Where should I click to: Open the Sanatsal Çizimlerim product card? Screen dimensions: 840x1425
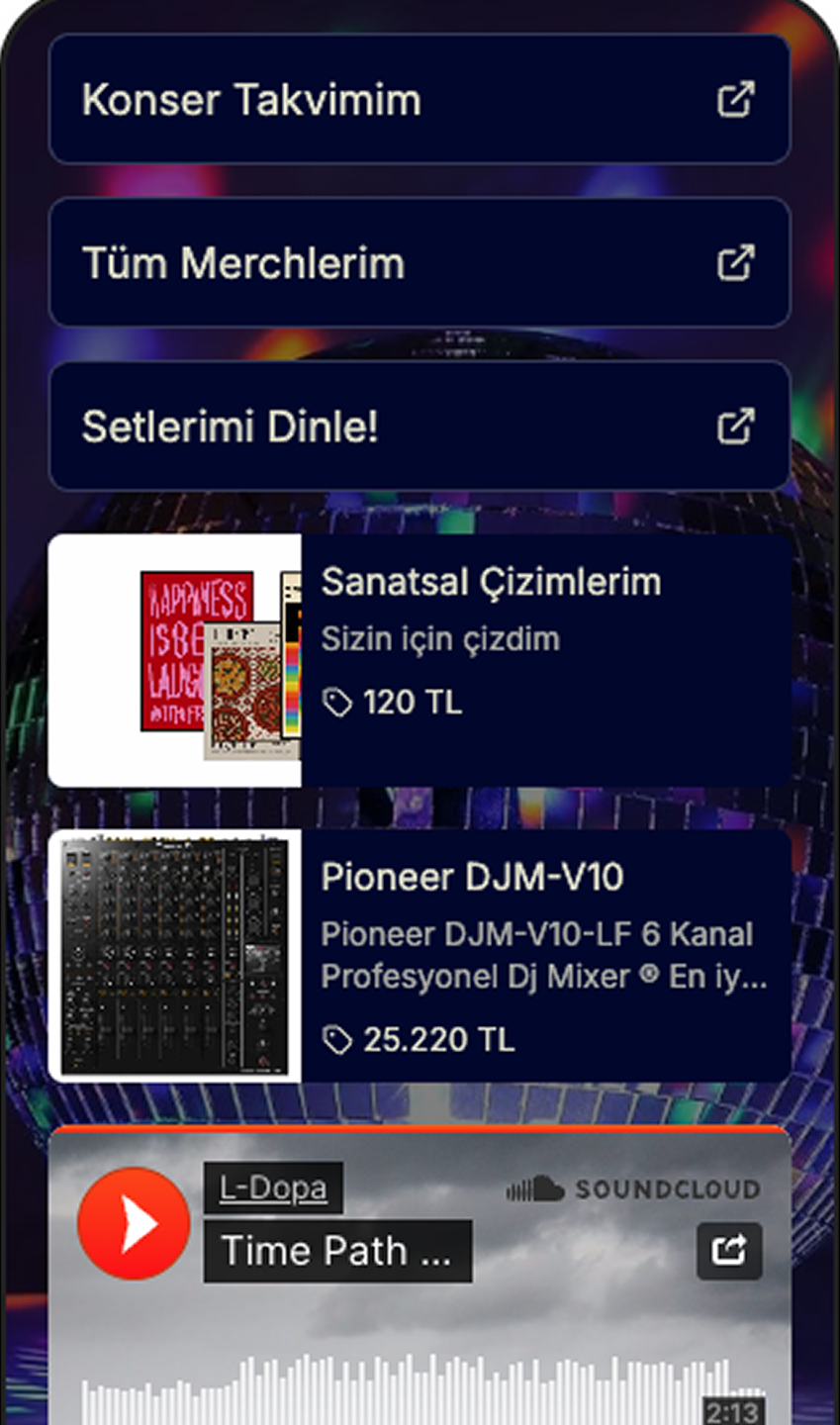(419, 660)
